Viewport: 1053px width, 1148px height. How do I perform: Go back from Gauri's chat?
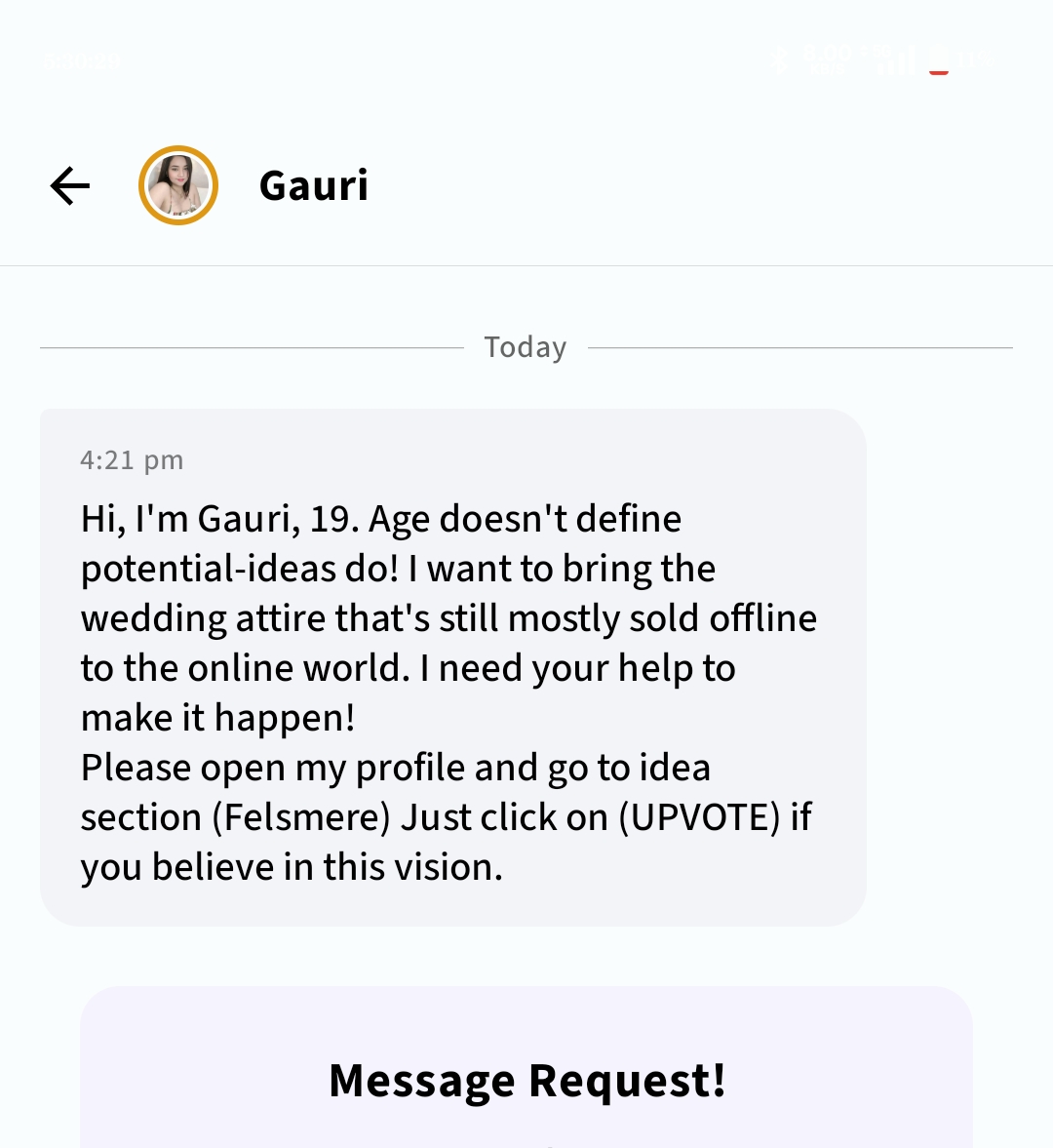(x=70, y=185)
